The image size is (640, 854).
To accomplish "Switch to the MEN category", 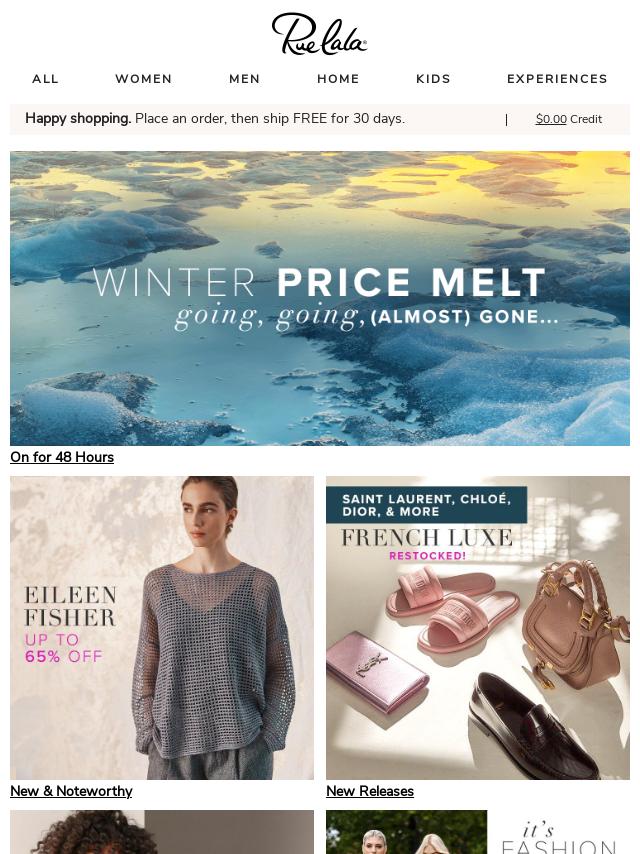I will tap(244, 79).
